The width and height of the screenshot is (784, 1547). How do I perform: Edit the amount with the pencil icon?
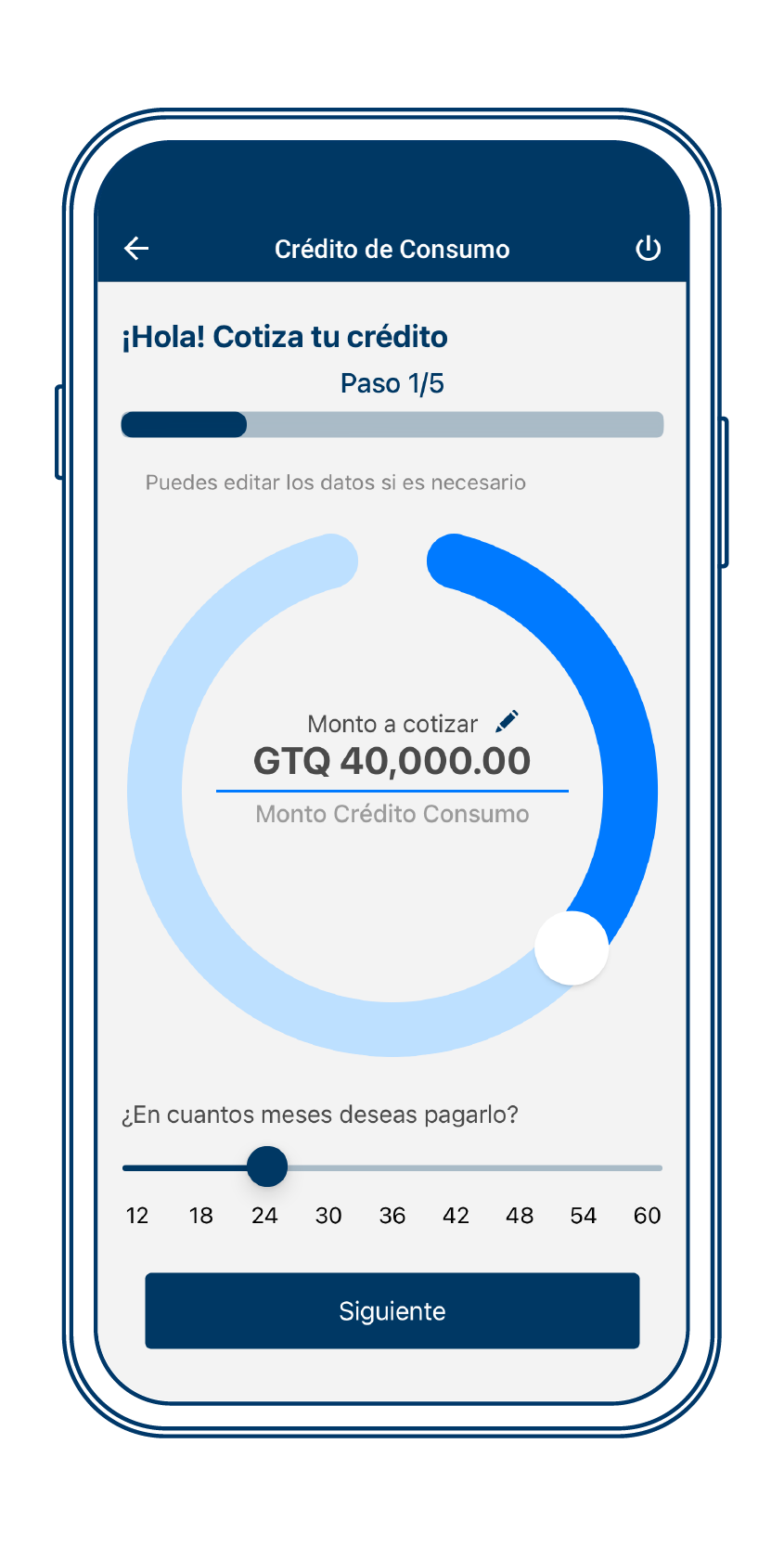[507, 721]
